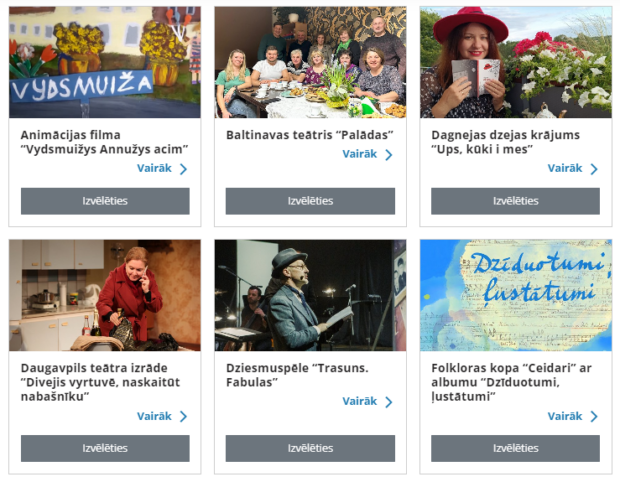The height and width of the screenshot is (482, 620).
Task: View the Baltinavas teātris group photo
Action: [x=310, y=62]
